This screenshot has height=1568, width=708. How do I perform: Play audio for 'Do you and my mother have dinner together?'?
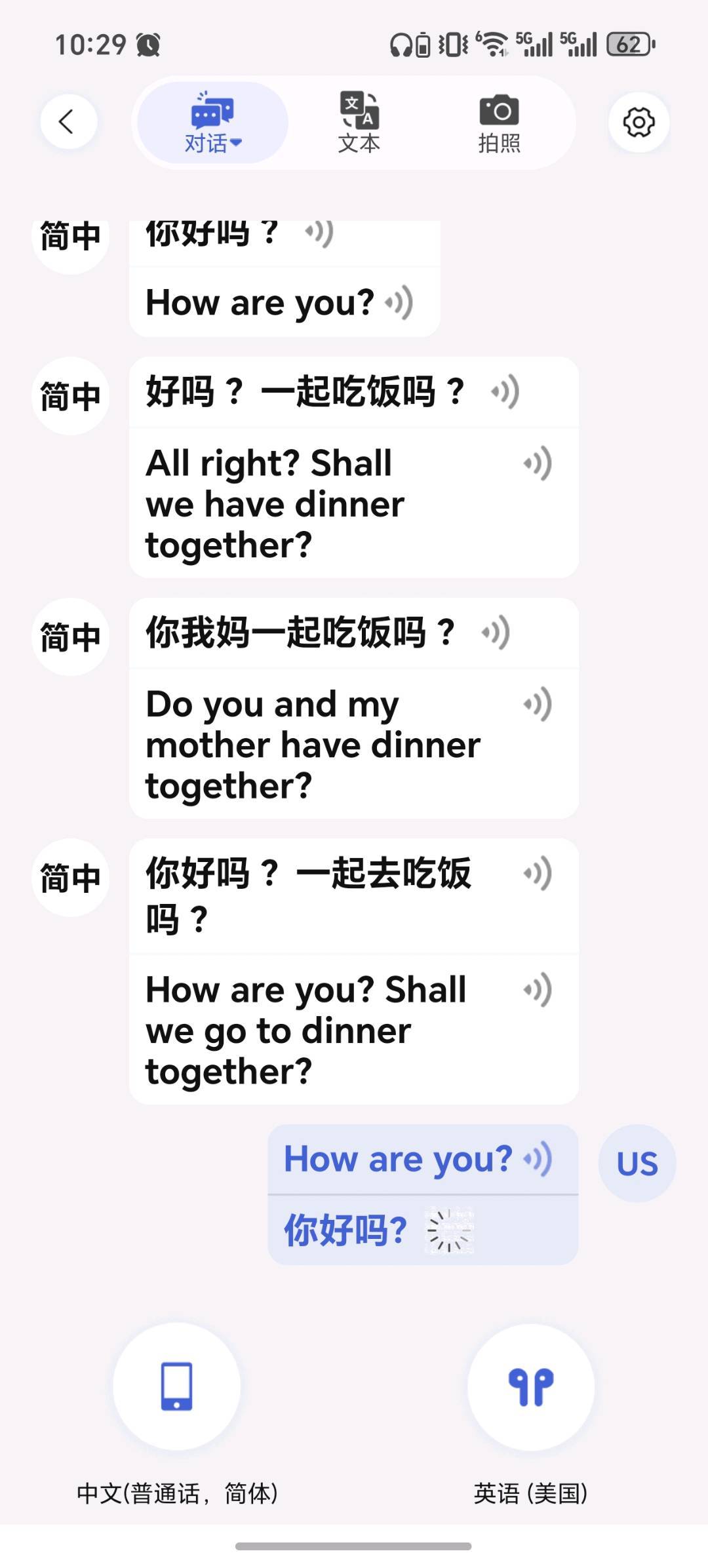(538, 705)
